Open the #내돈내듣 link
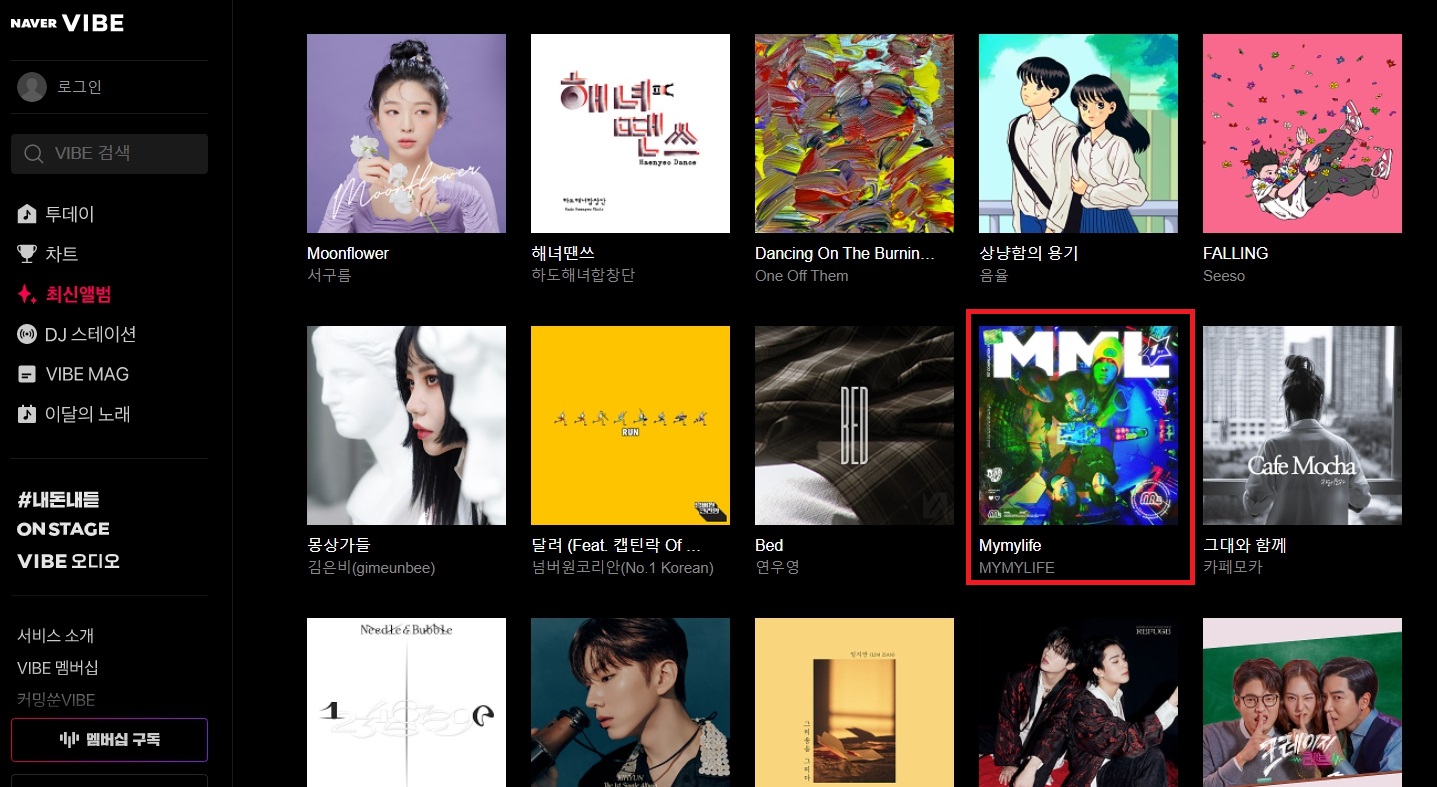Screen dimensions: 1437x787 (x=58, y=500)
